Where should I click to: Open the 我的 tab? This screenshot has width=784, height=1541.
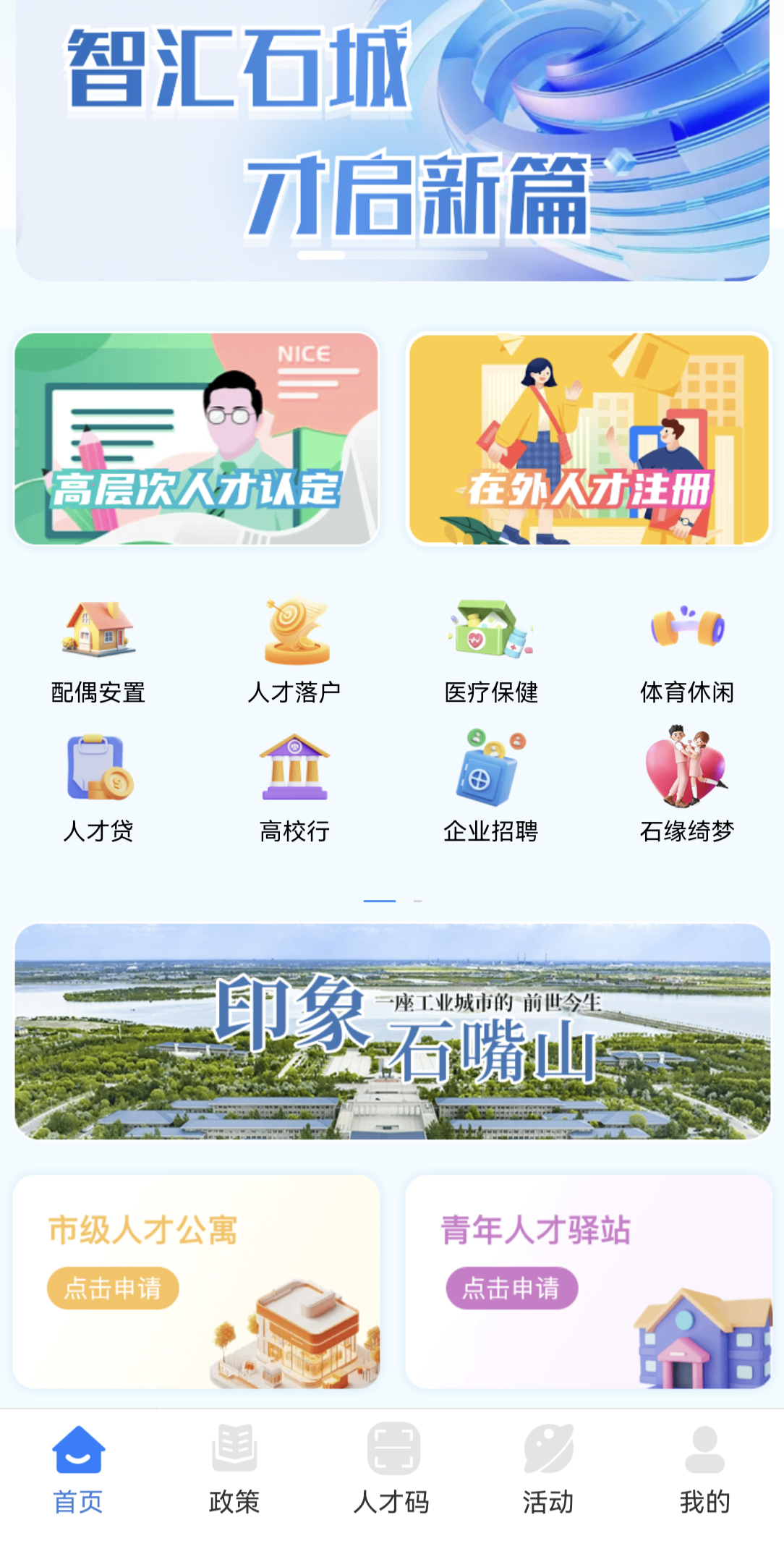click(704, 1470)
